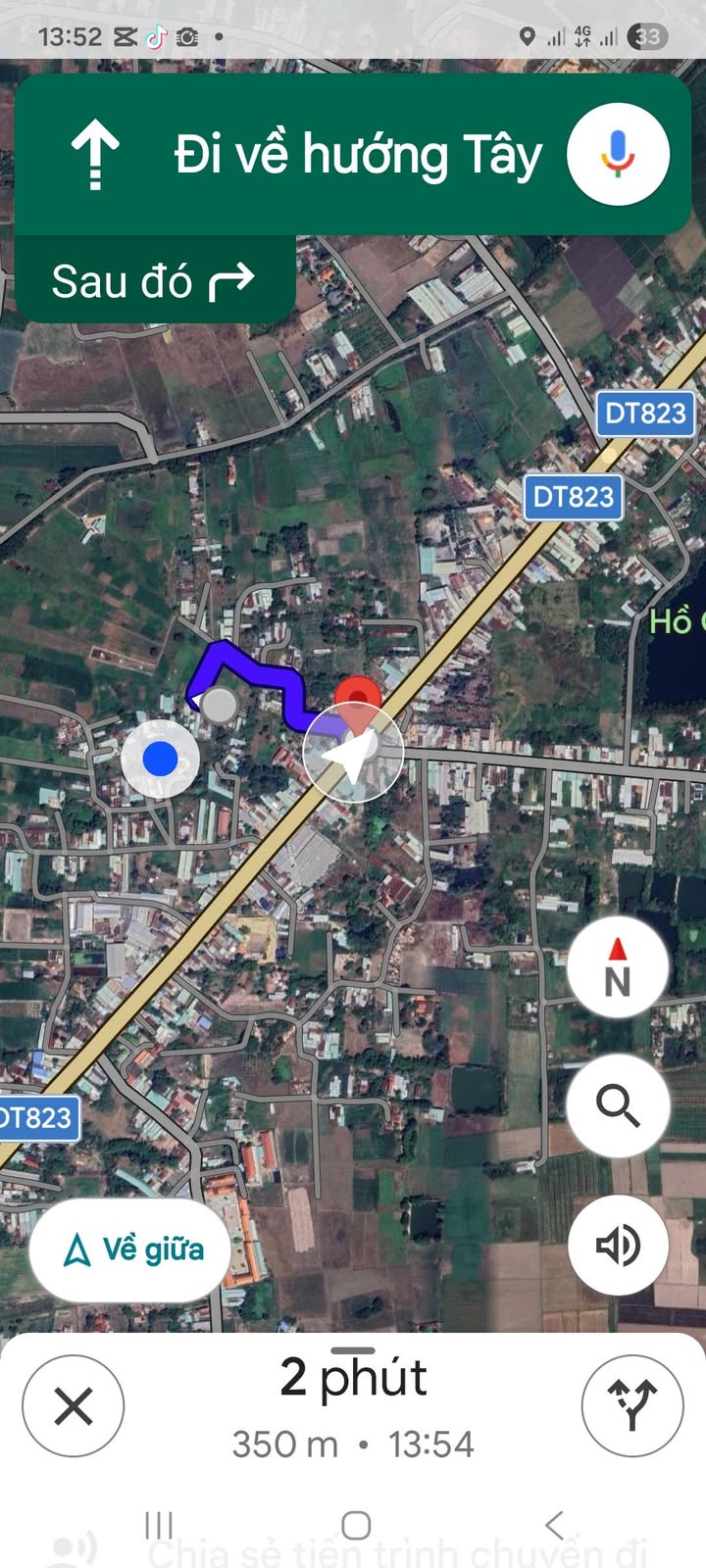Open the "Sau đó" next turn preview
This screenshot has width=706, height=1568.
point(155,281)
